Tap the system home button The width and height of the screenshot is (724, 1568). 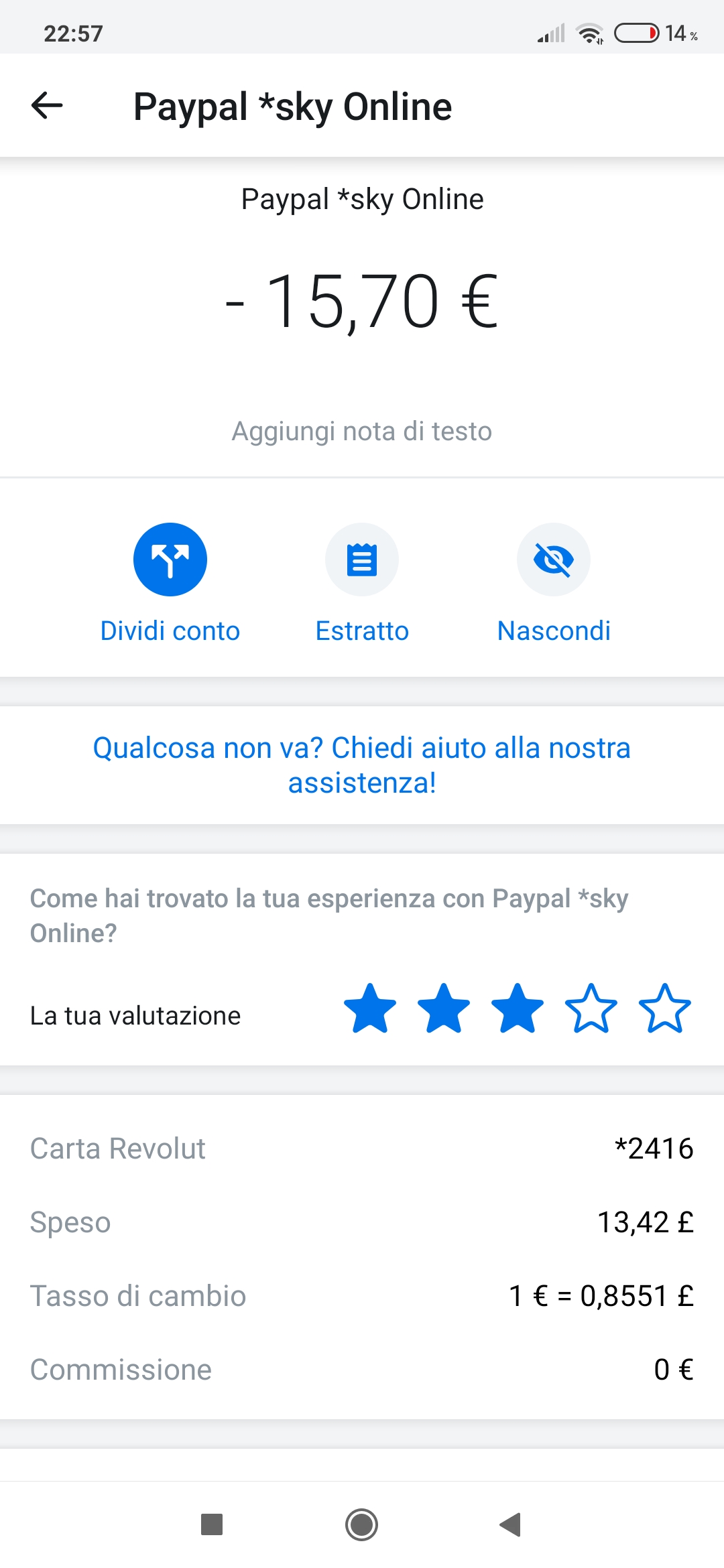pos(362,1525)
